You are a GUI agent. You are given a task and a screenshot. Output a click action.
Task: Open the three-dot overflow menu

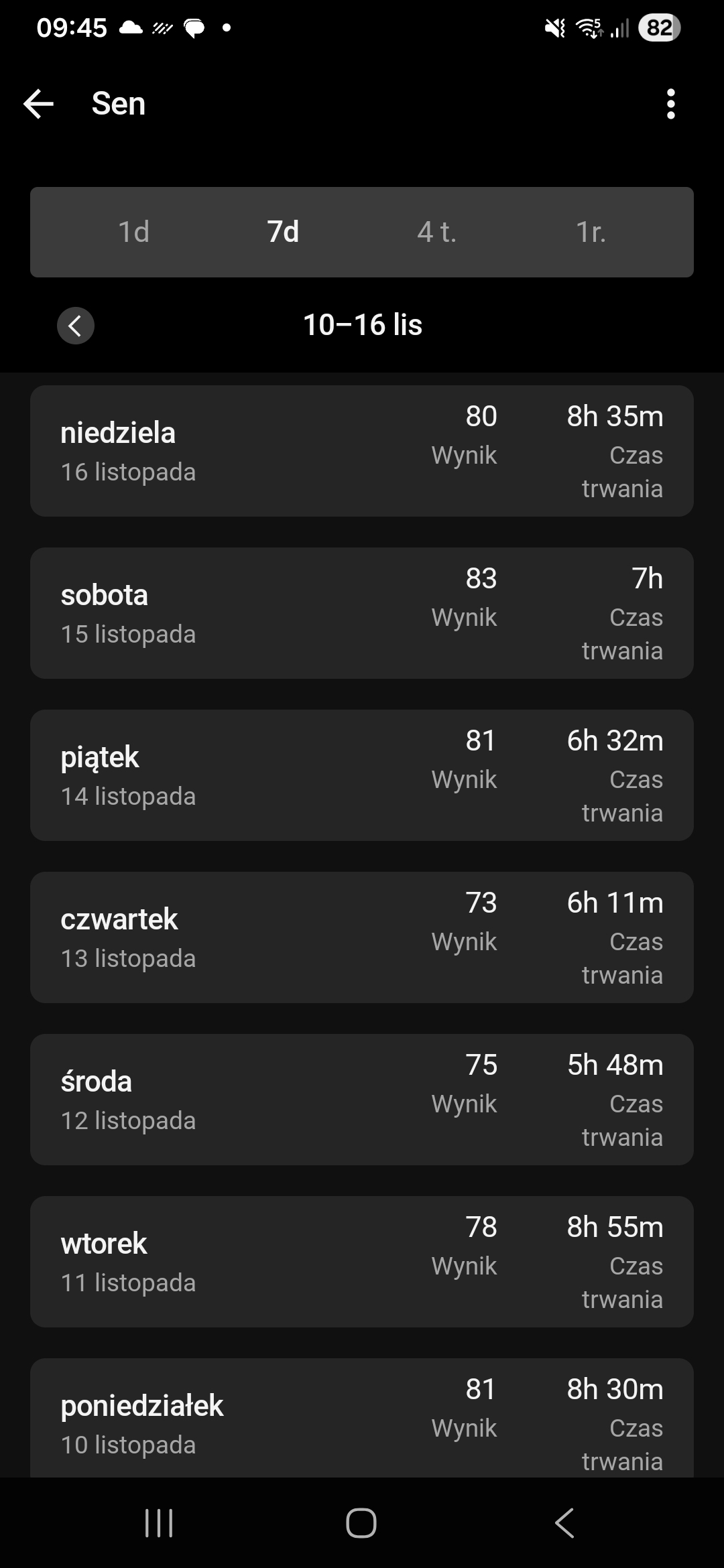coord(670,104)
